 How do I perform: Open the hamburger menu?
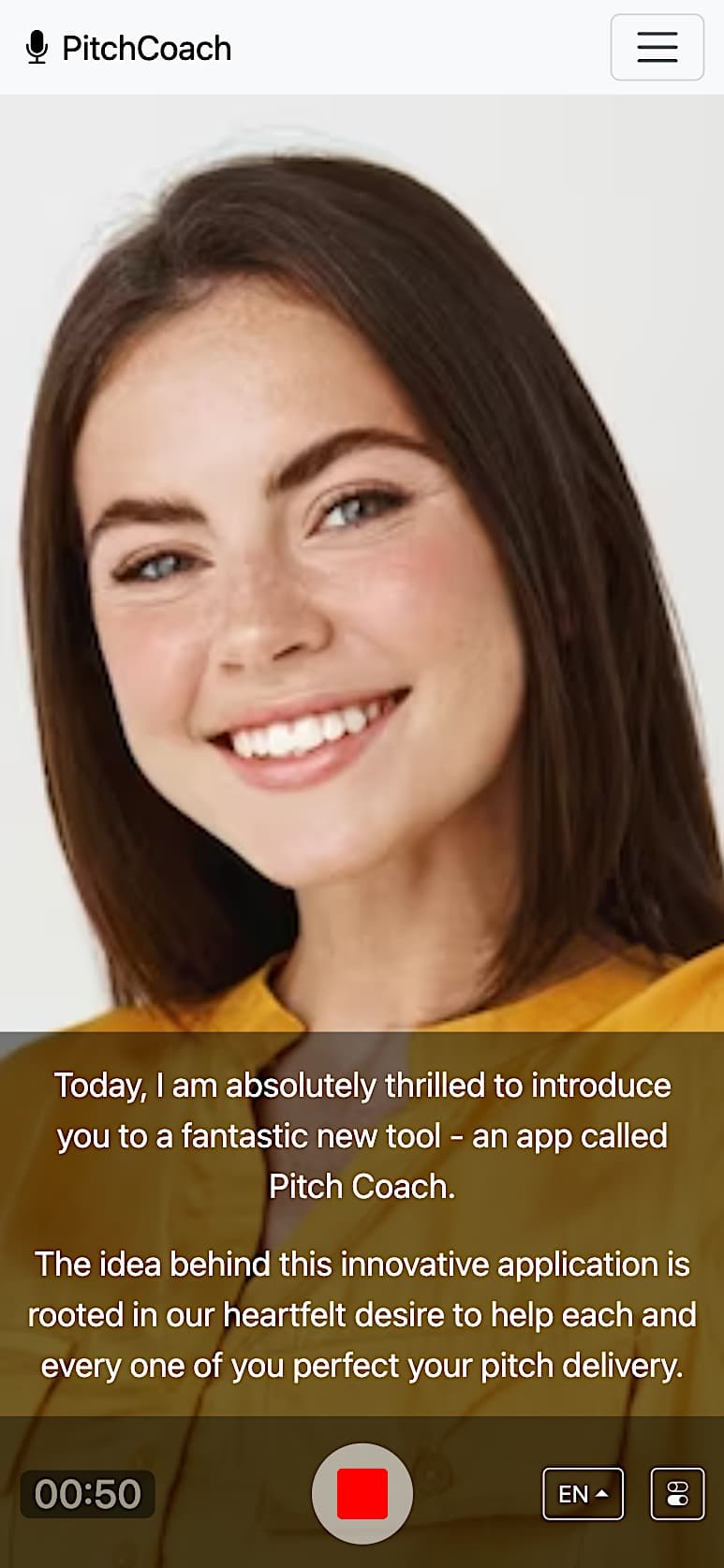pyautogui.click(x=657, y=47)
